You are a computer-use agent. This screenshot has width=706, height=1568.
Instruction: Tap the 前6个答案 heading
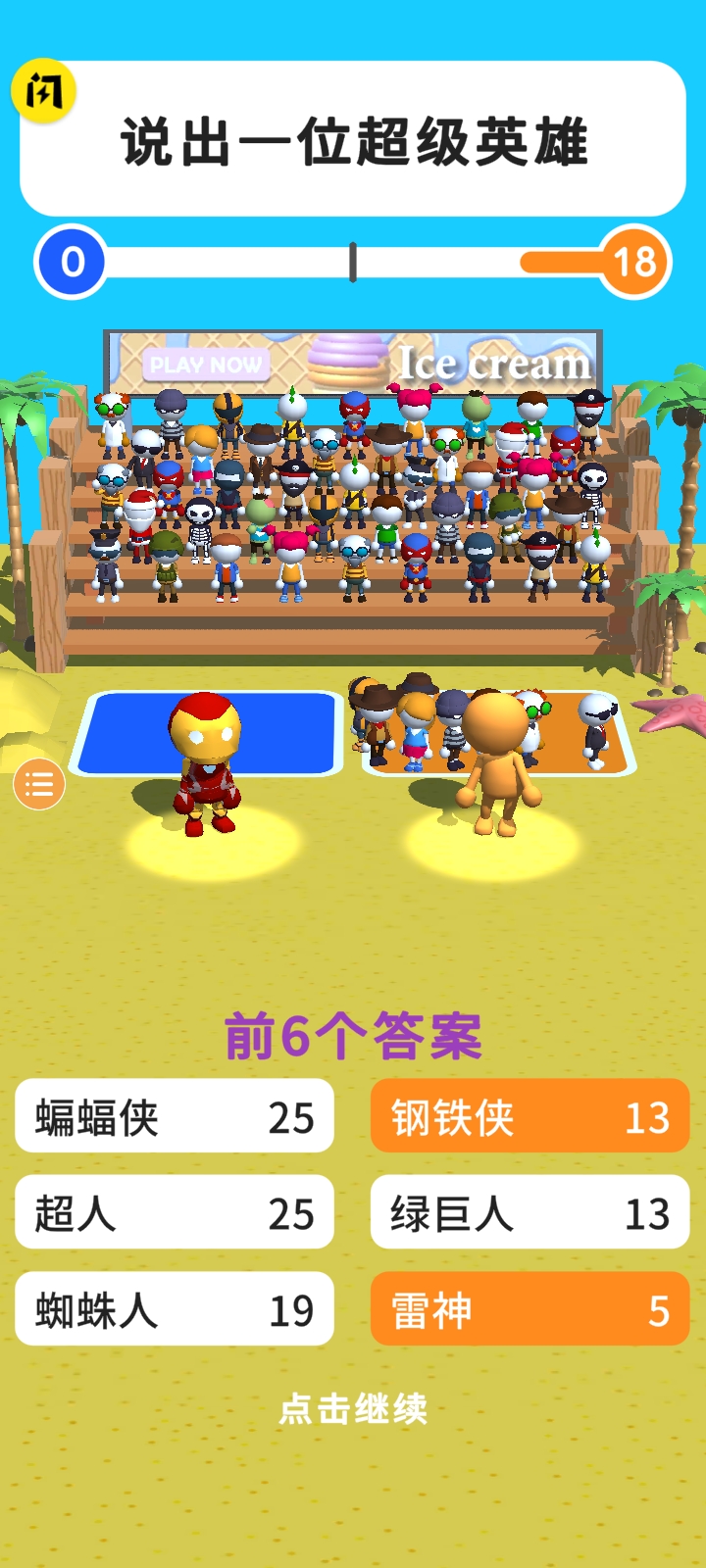pos(353,1041)
